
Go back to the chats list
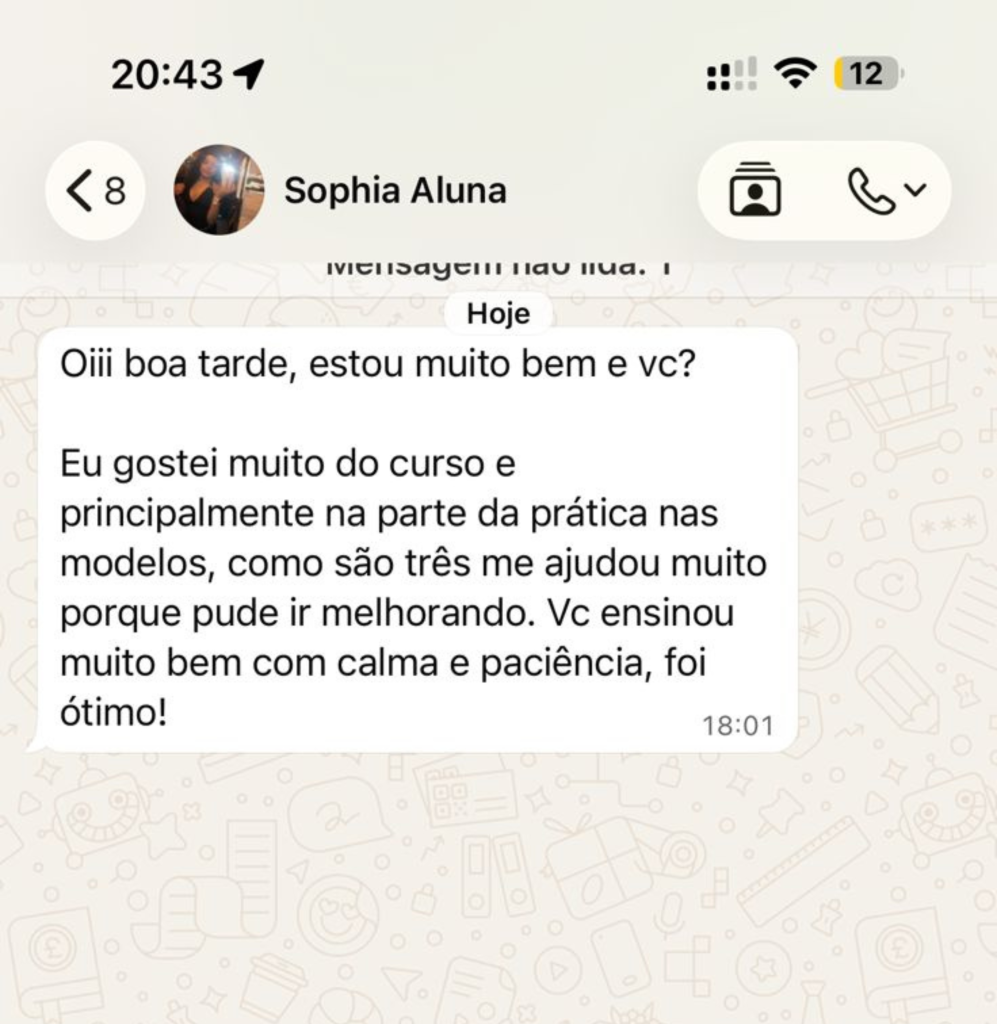tap(96, 190)
